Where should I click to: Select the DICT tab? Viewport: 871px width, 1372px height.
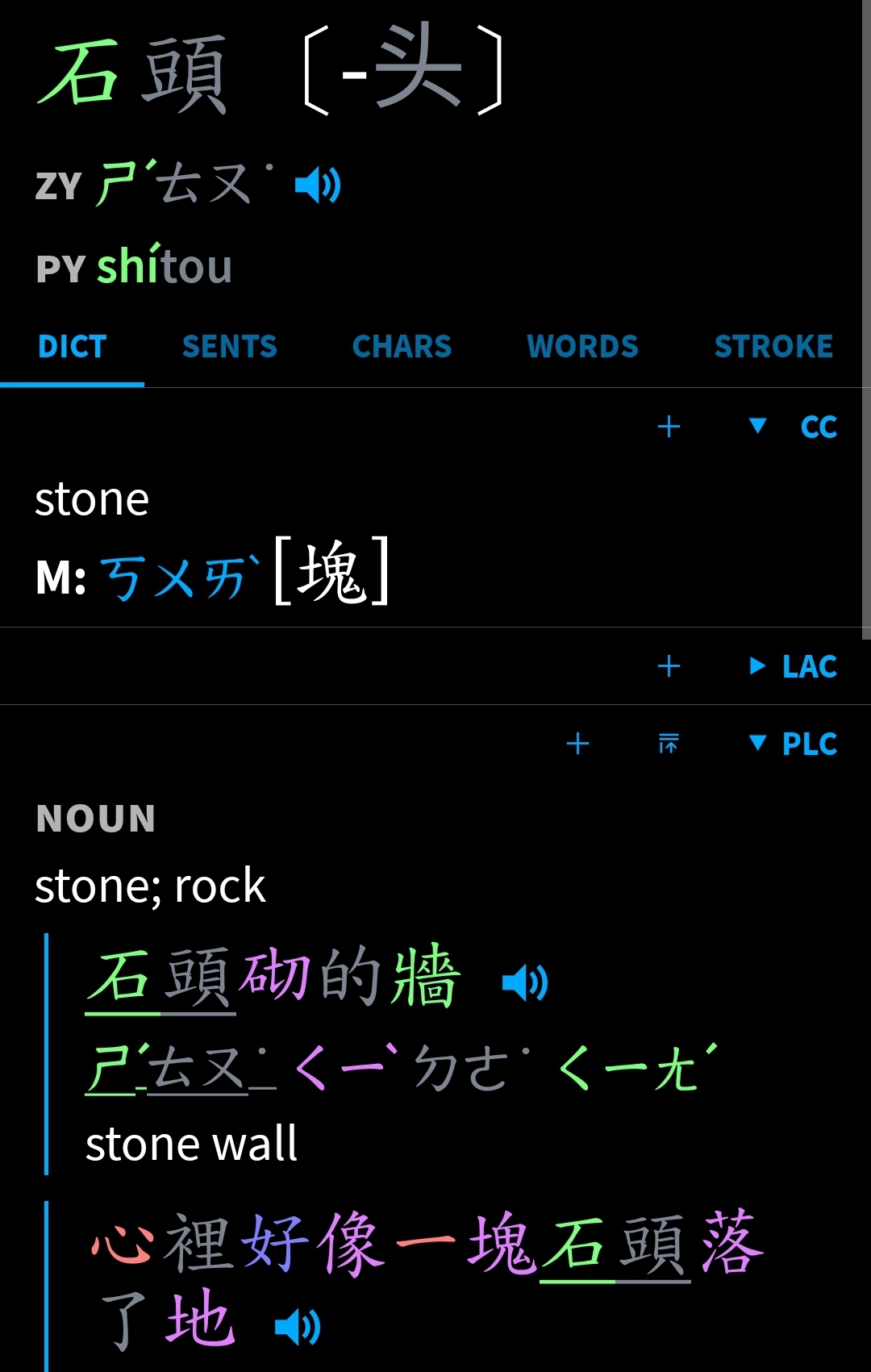[73, 347]
